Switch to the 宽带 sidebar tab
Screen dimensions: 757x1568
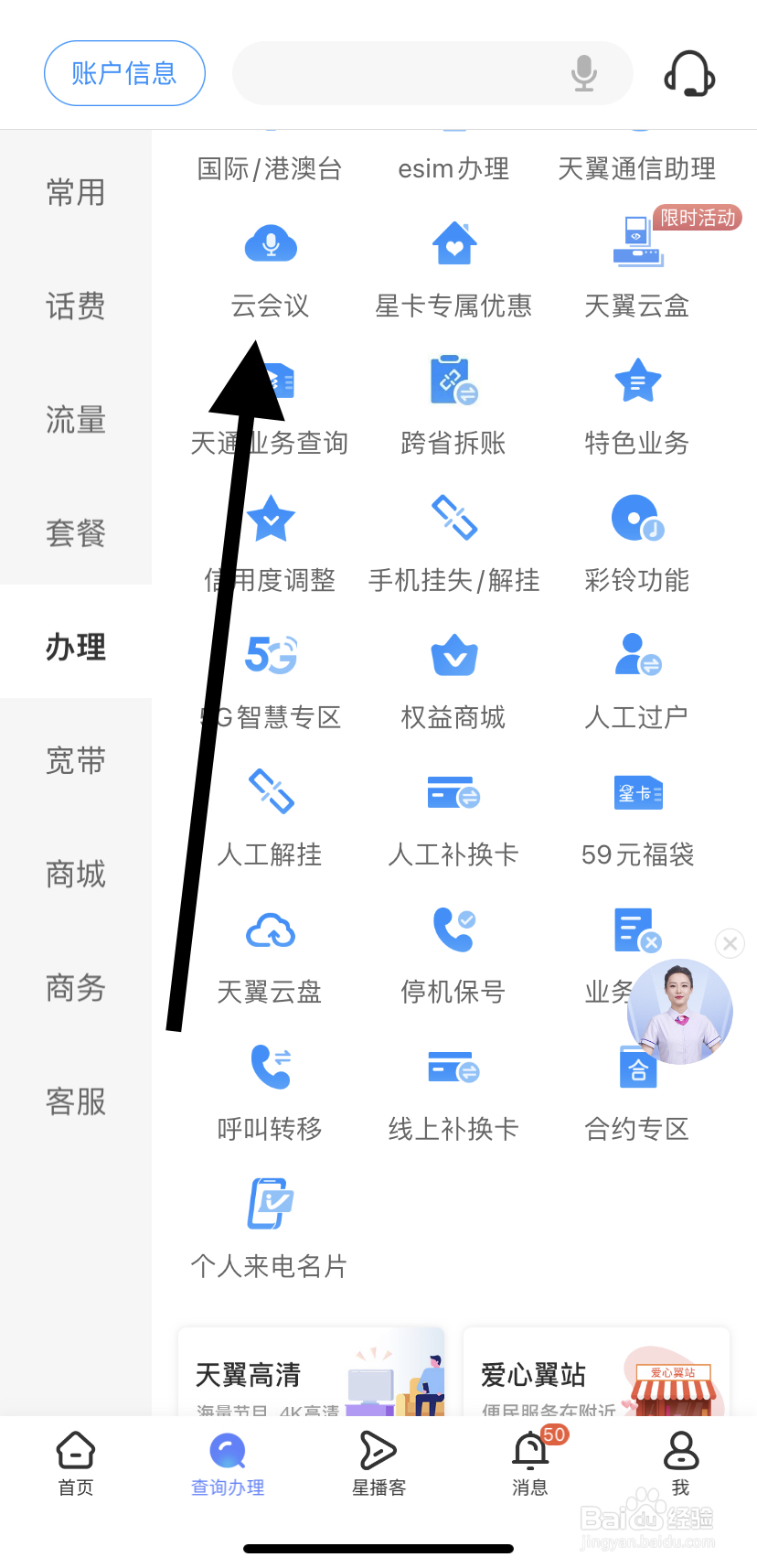point(75,760)
